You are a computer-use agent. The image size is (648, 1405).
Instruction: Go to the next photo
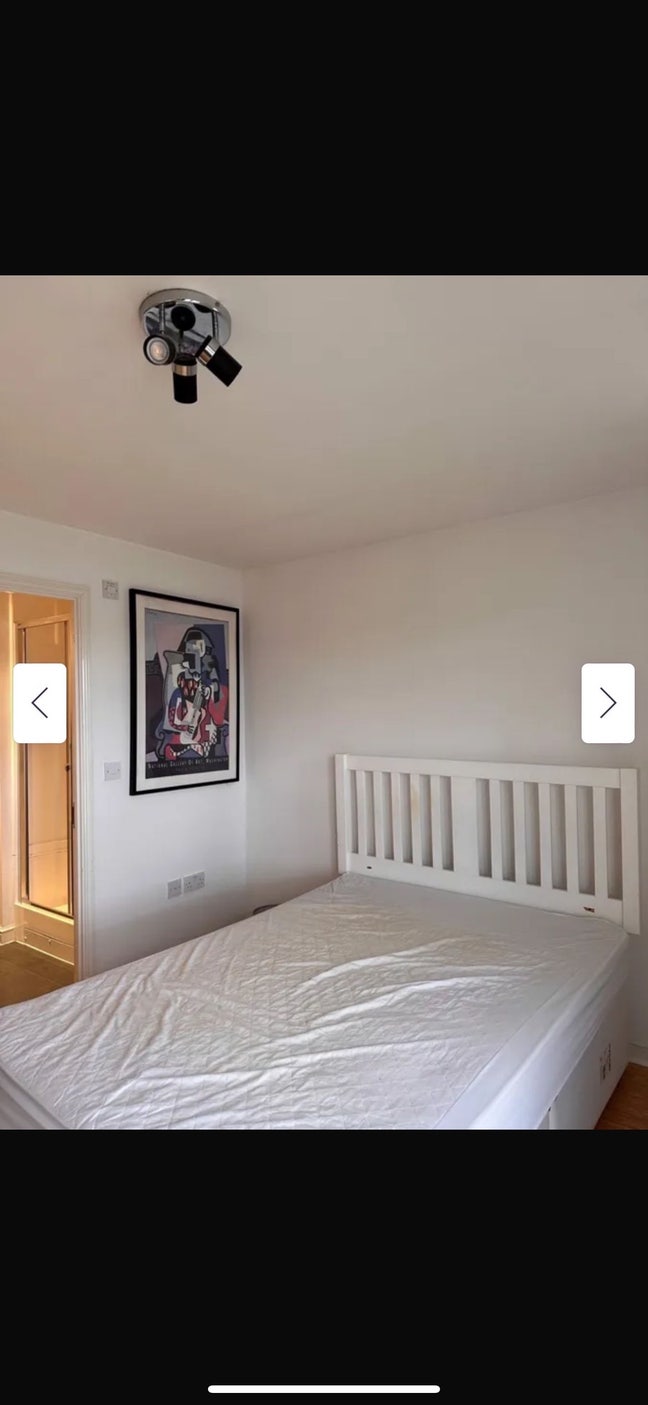point(607,703)
